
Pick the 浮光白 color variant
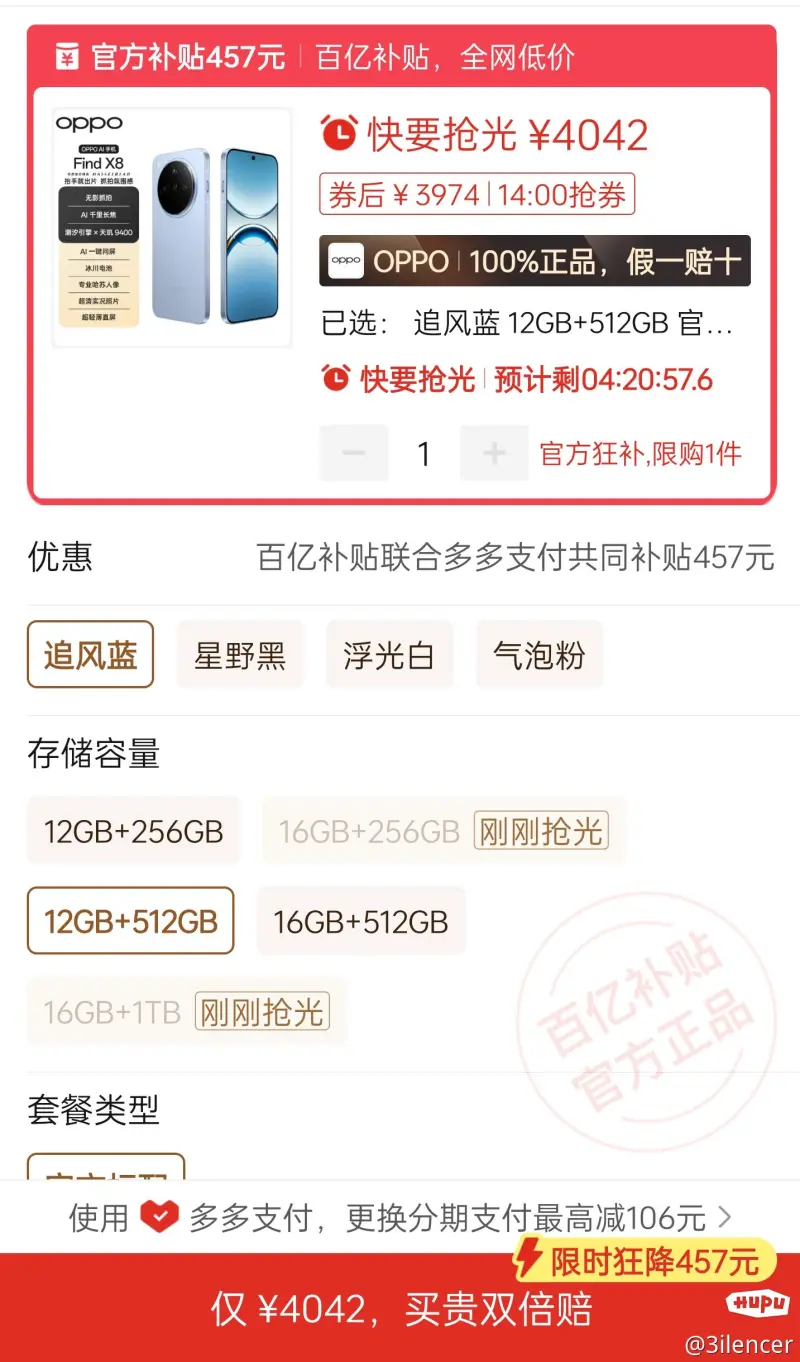(389, 655)
